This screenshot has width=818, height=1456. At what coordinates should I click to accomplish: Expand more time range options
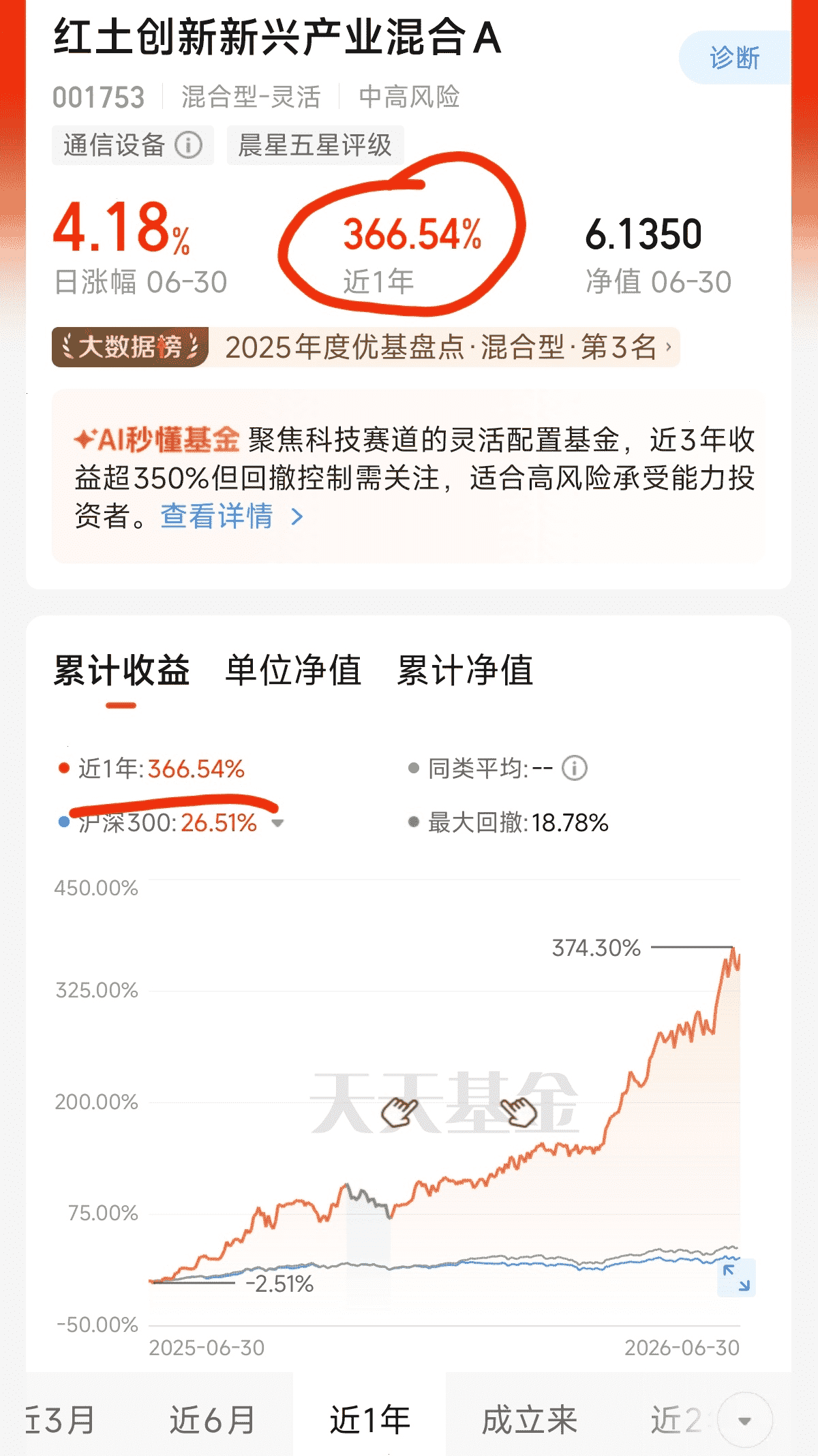[x=745, y=1421]
